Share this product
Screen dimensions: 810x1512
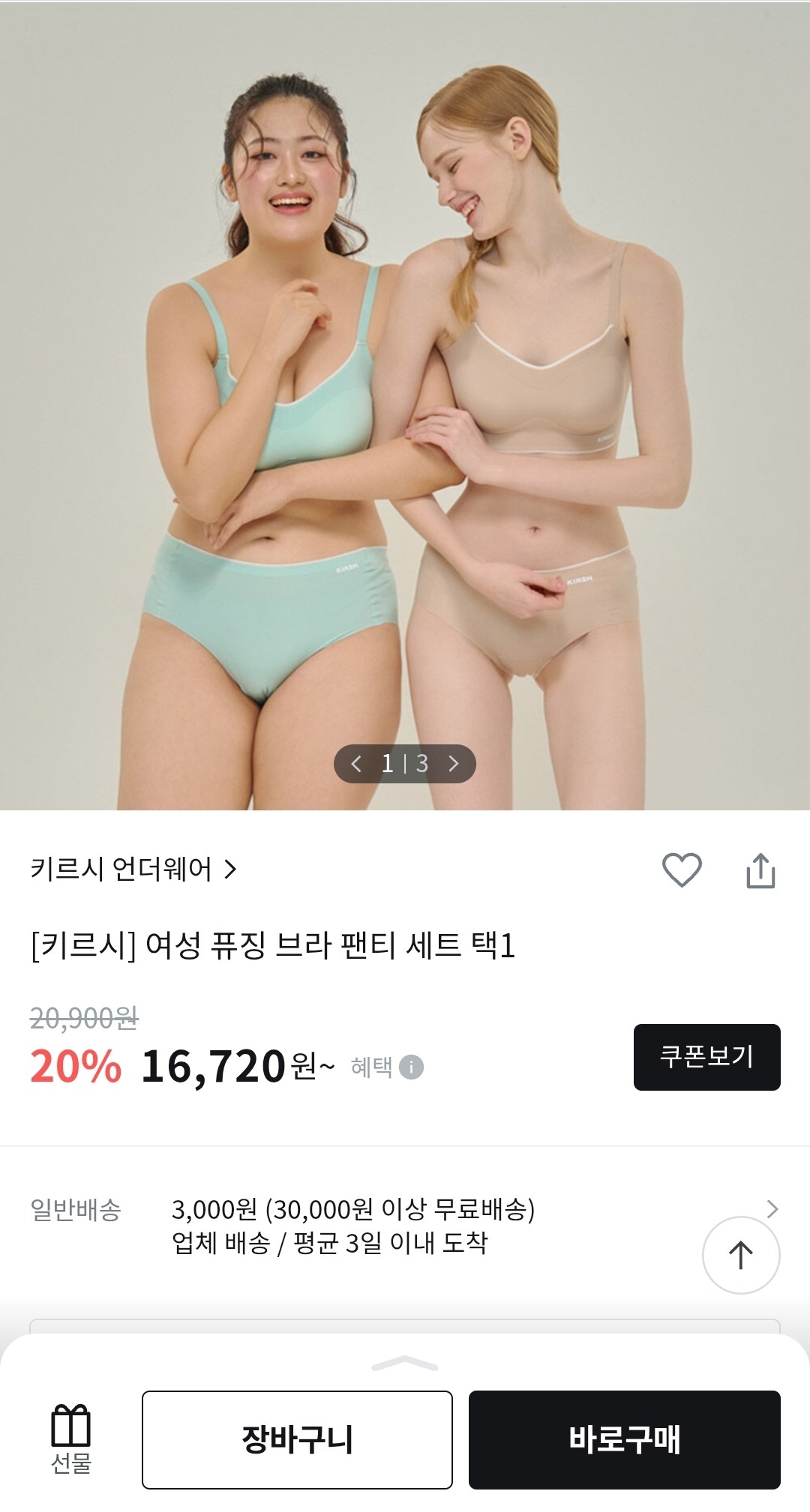(760, 870)
